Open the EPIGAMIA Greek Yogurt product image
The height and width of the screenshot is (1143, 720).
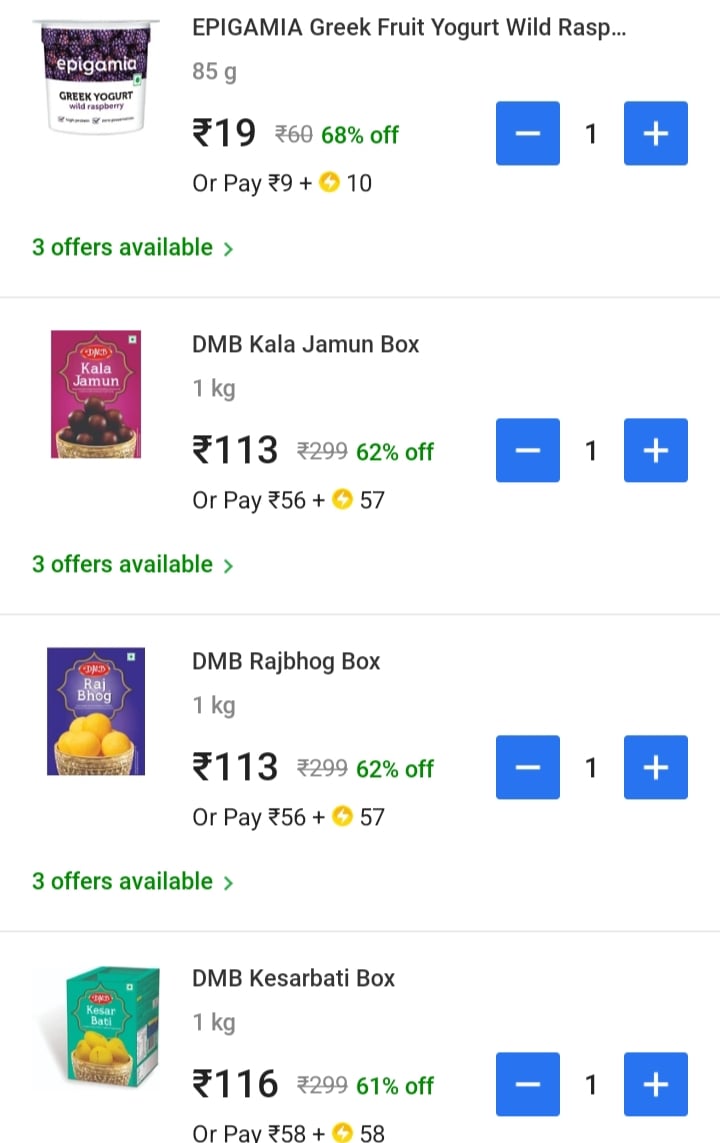[x=96, y=77]
